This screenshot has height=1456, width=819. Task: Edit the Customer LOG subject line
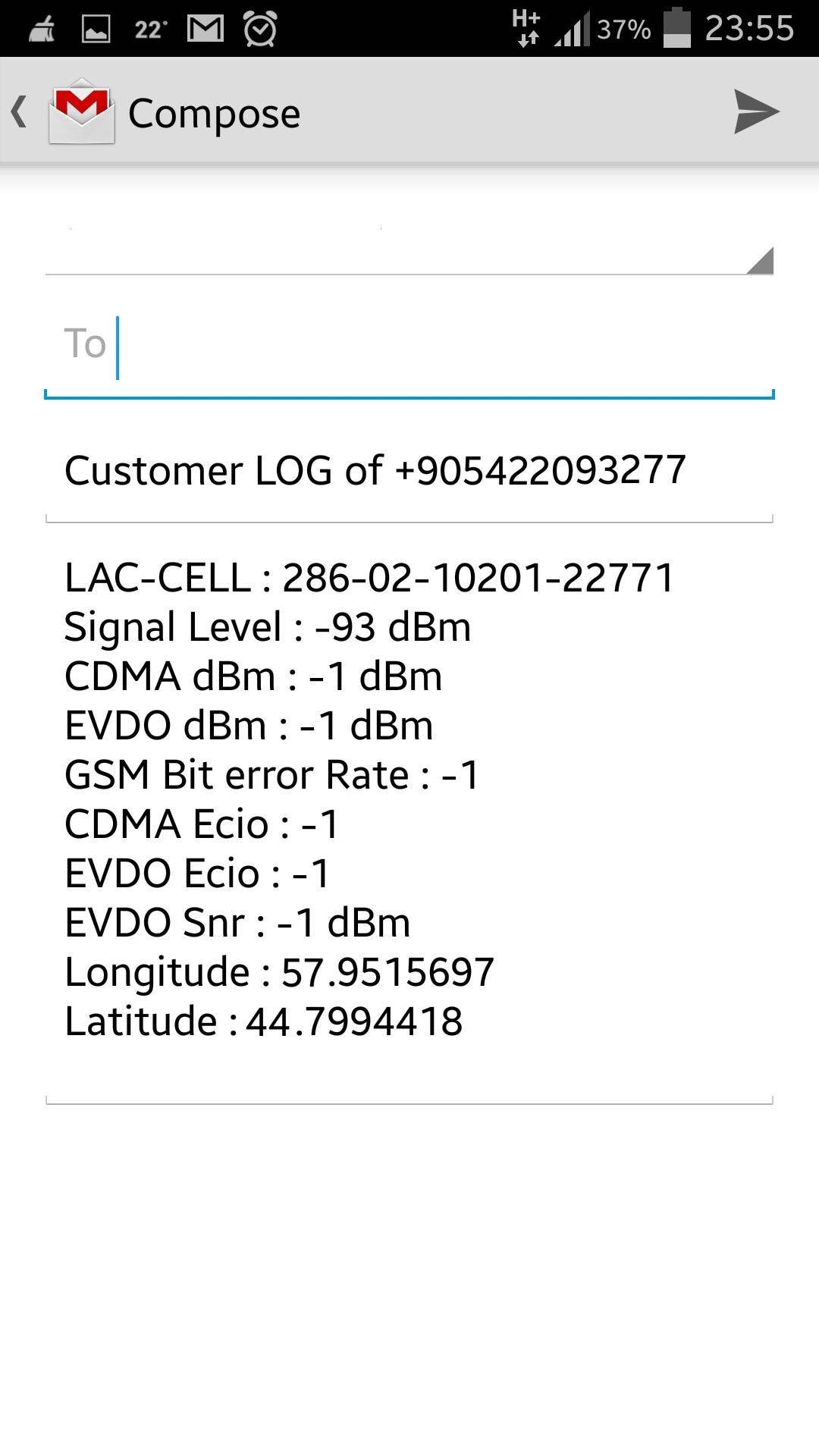(x=375, y=470)
